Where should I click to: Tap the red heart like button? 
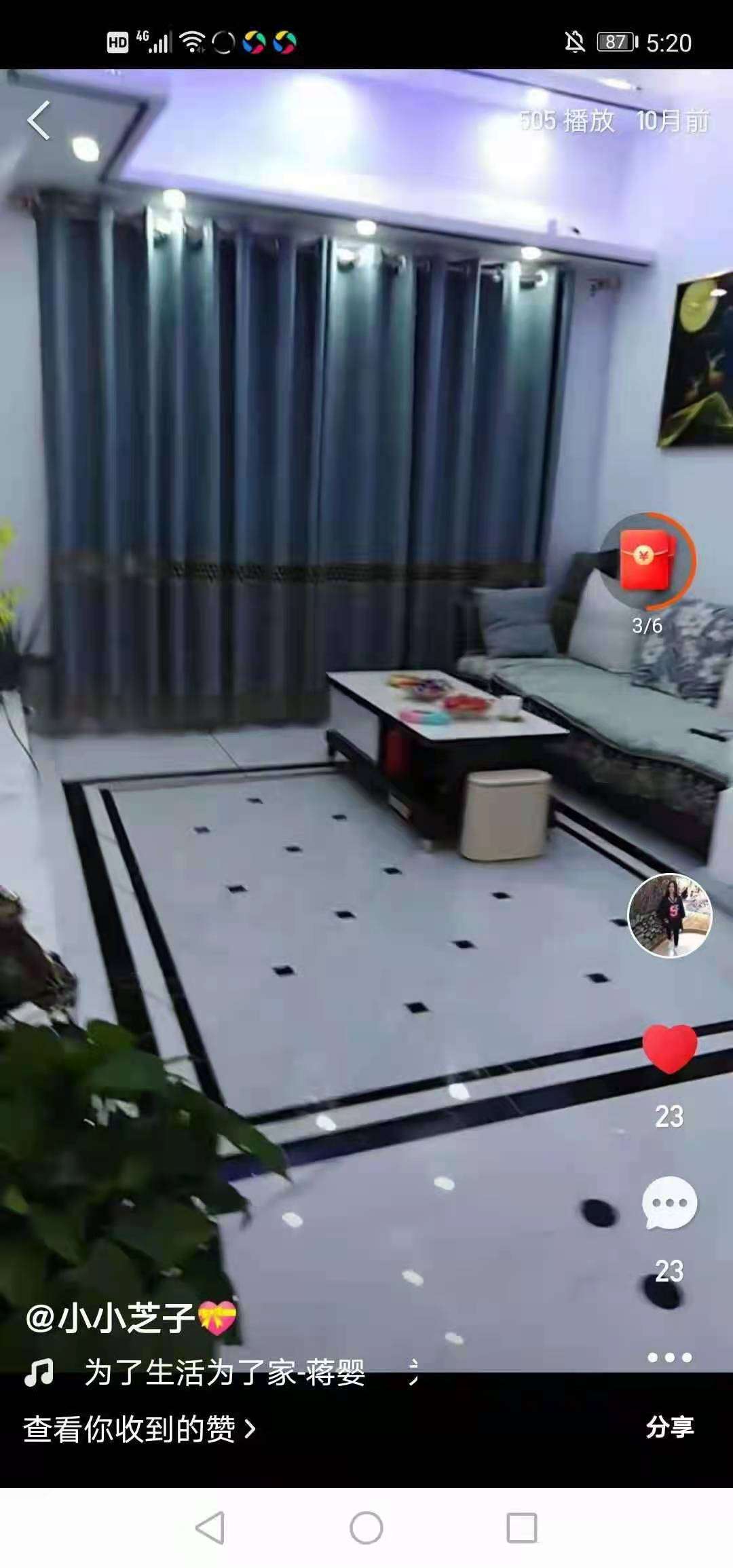point(669,1049)
